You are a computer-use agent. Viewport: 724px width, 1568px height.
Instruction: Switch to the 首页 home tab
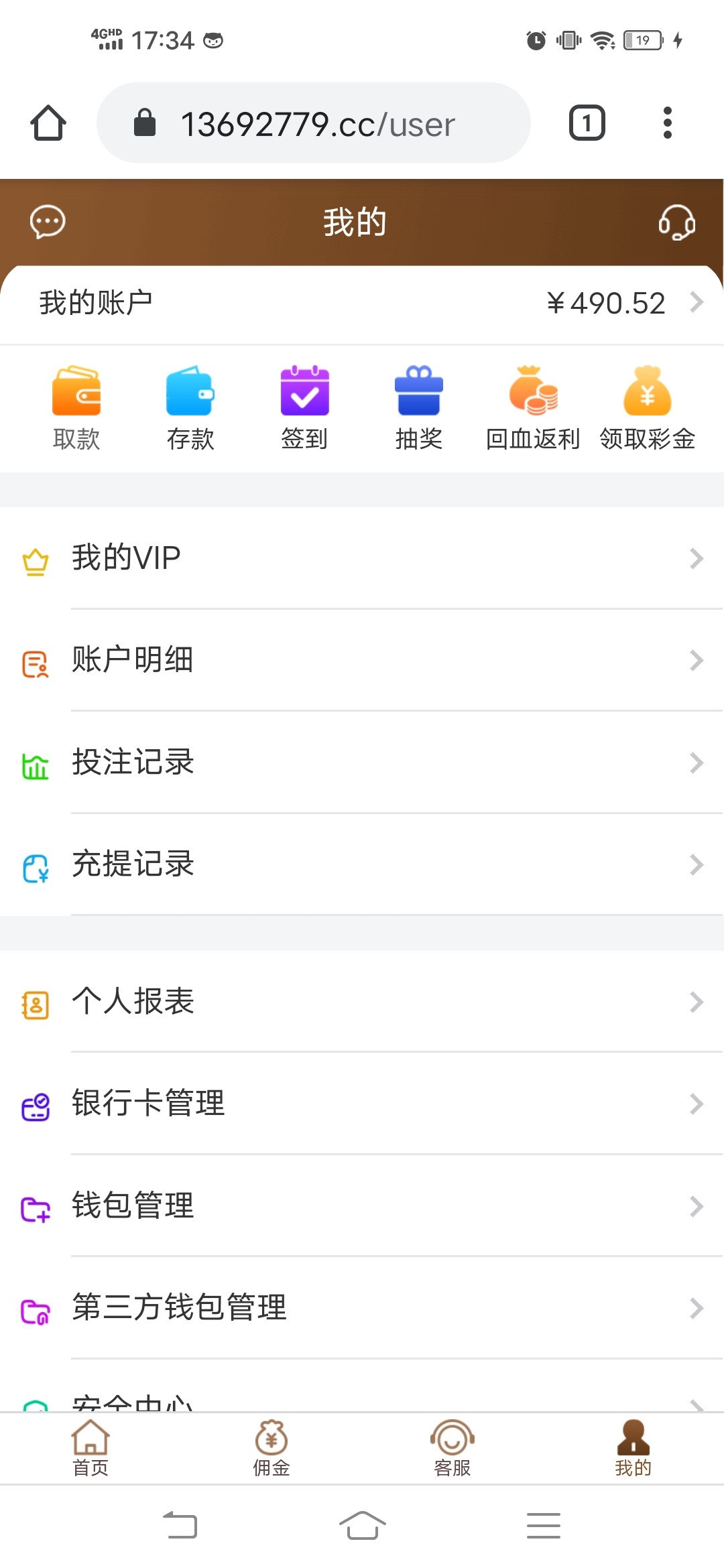90,1449
